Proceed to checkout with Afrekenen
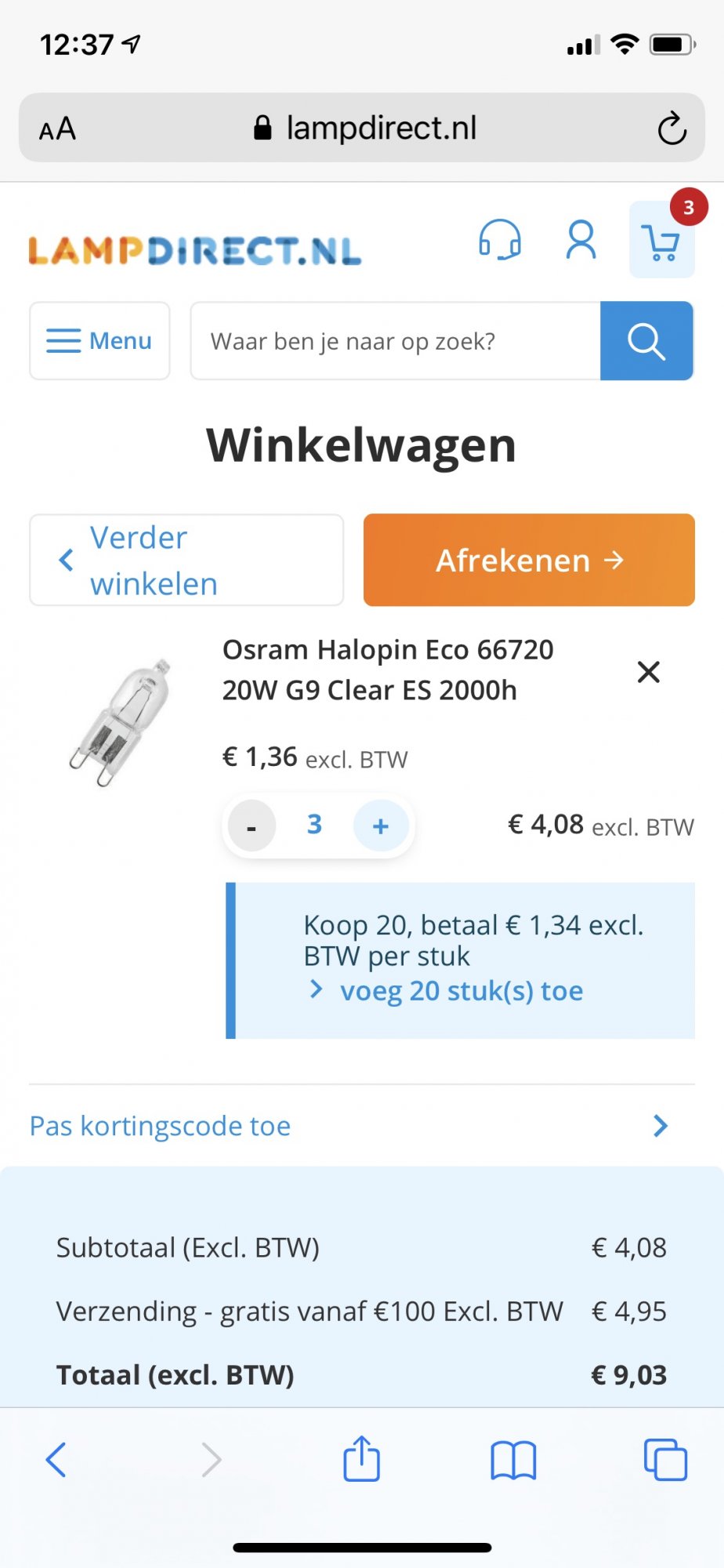This screenshot has width=724, height=1568. coord(529,560)
